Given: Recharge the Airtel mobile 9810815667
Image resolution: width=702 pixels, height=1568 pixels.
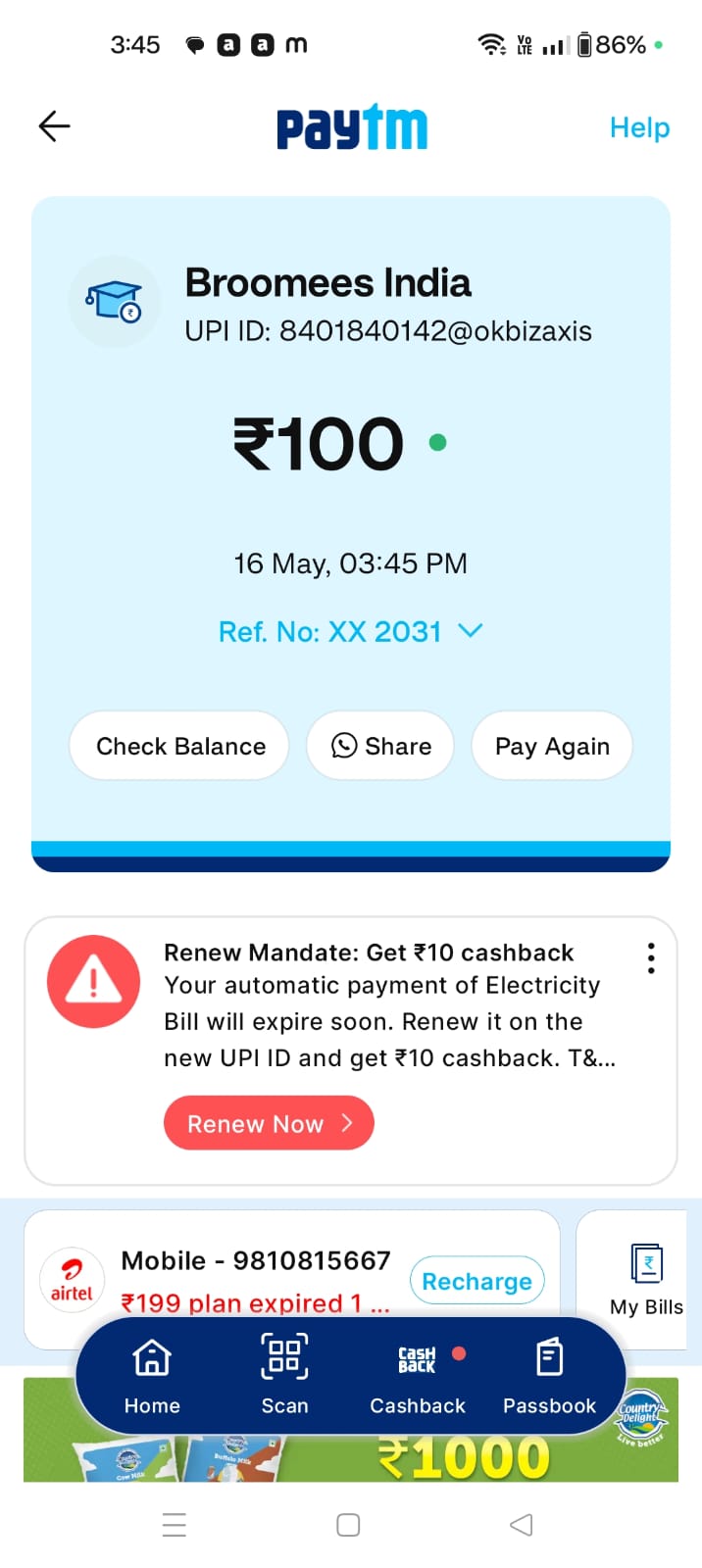Looking at the screenshot, I should tap(476, 1281).
